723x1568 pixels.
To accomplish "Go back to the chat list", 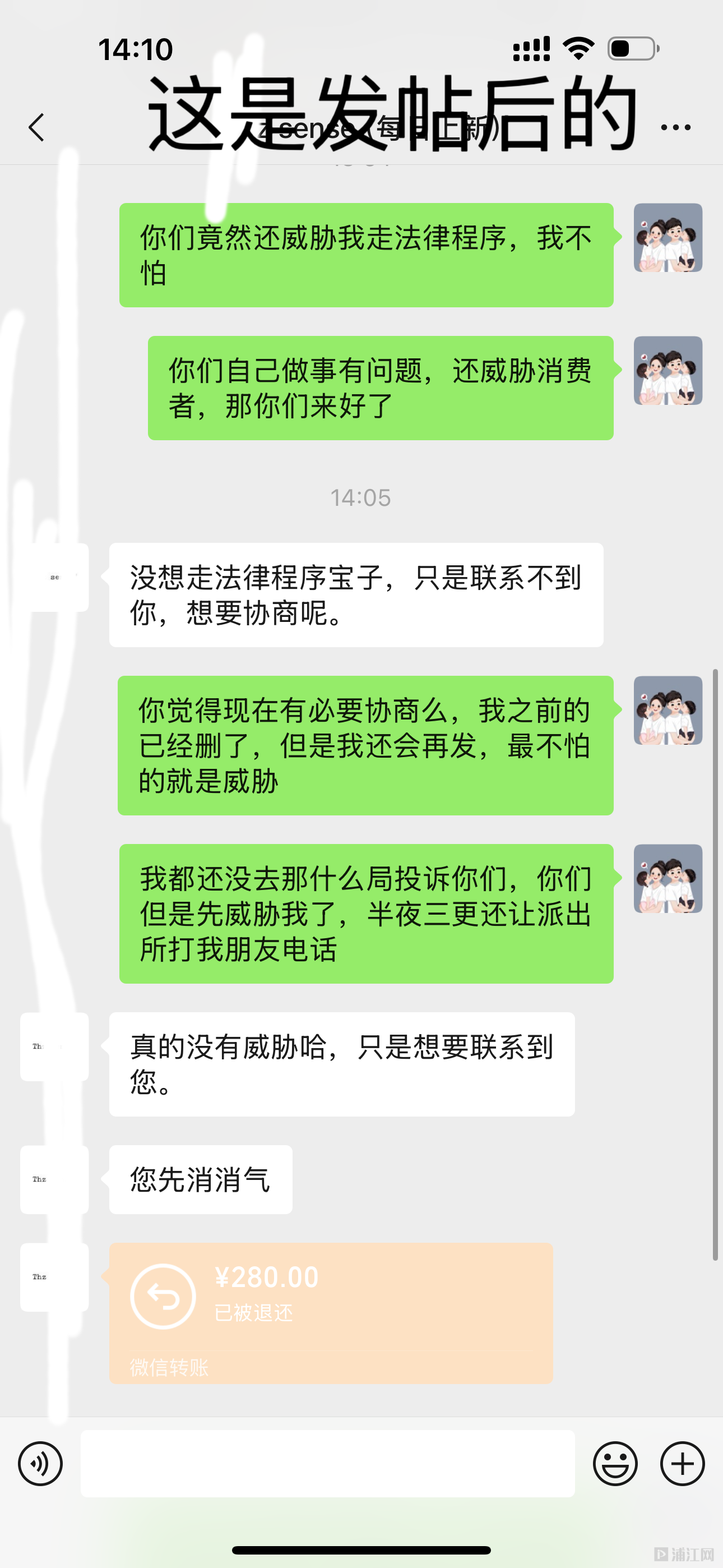I will 36,127.
